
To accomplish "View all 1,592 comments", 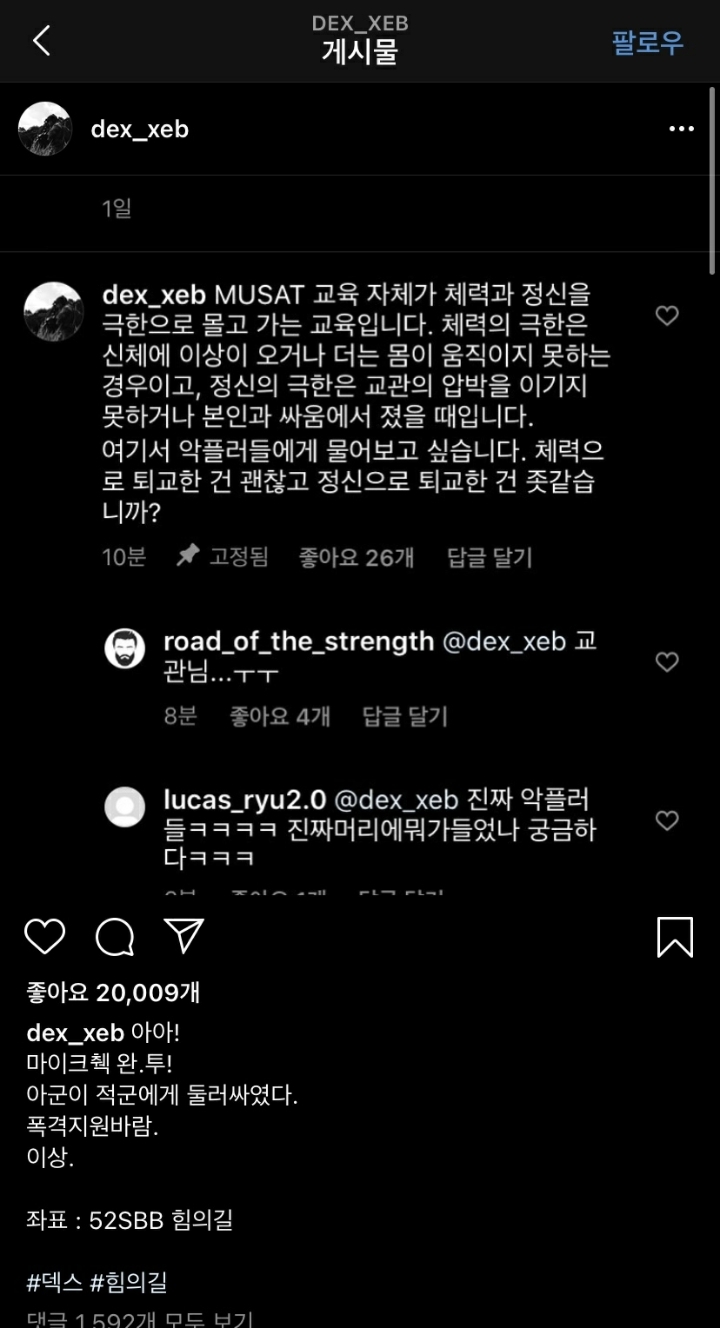I will (140, 1319).
